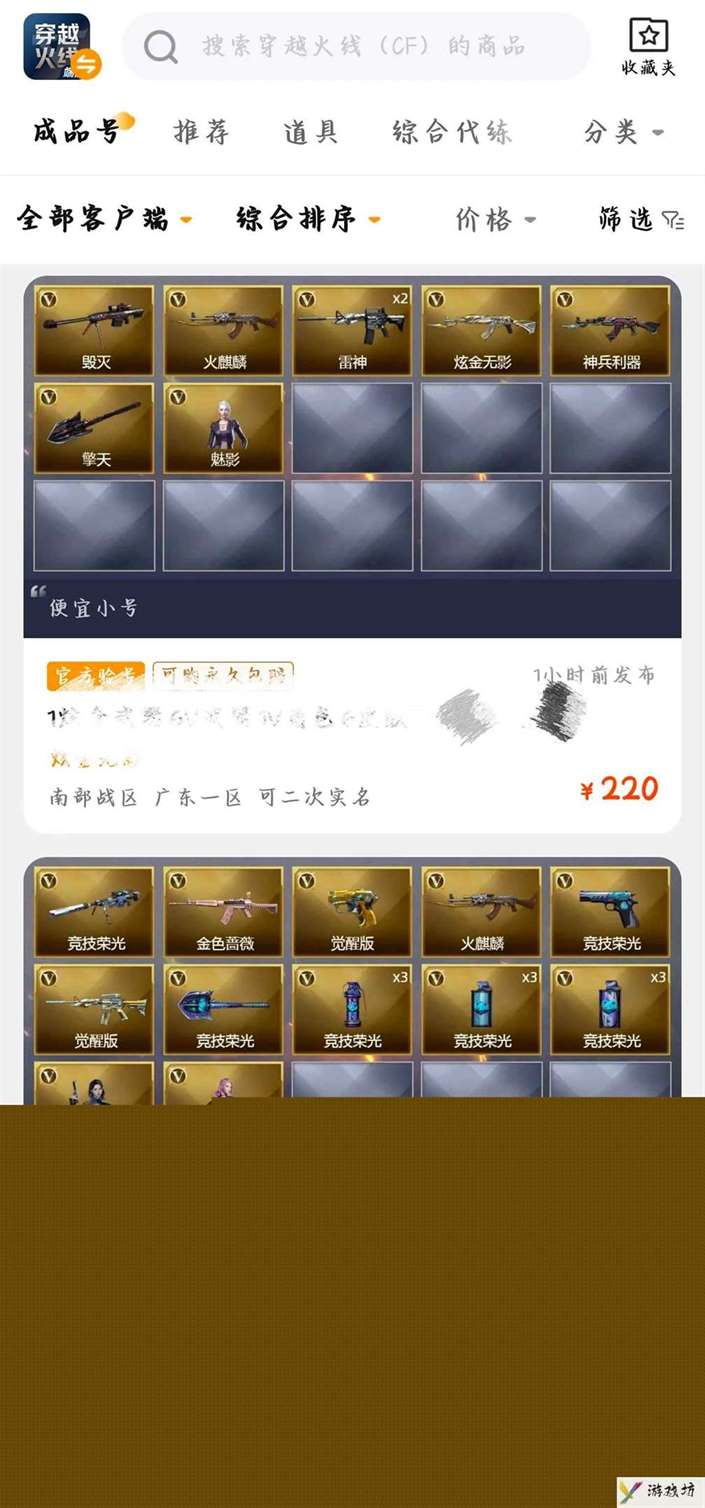The width and height of the screenshot is (705, 1508).
Task: Open the 全部客户端 client dropdown
Action: coord(103,219)
